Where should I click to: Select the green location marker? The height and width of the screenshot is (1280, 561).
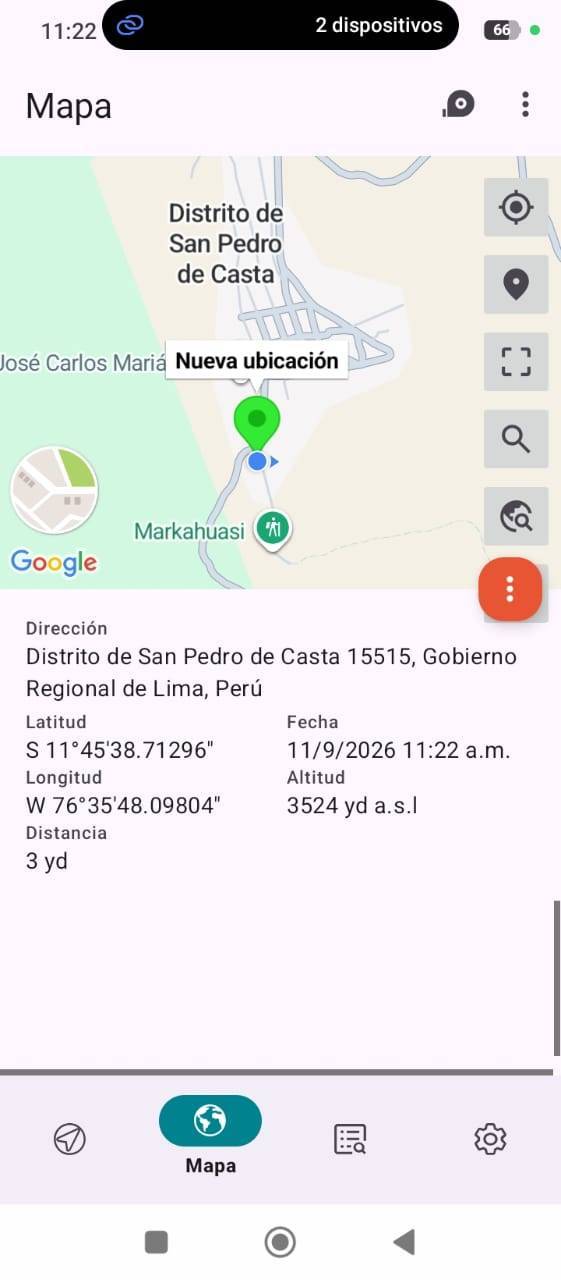point(257,422)
